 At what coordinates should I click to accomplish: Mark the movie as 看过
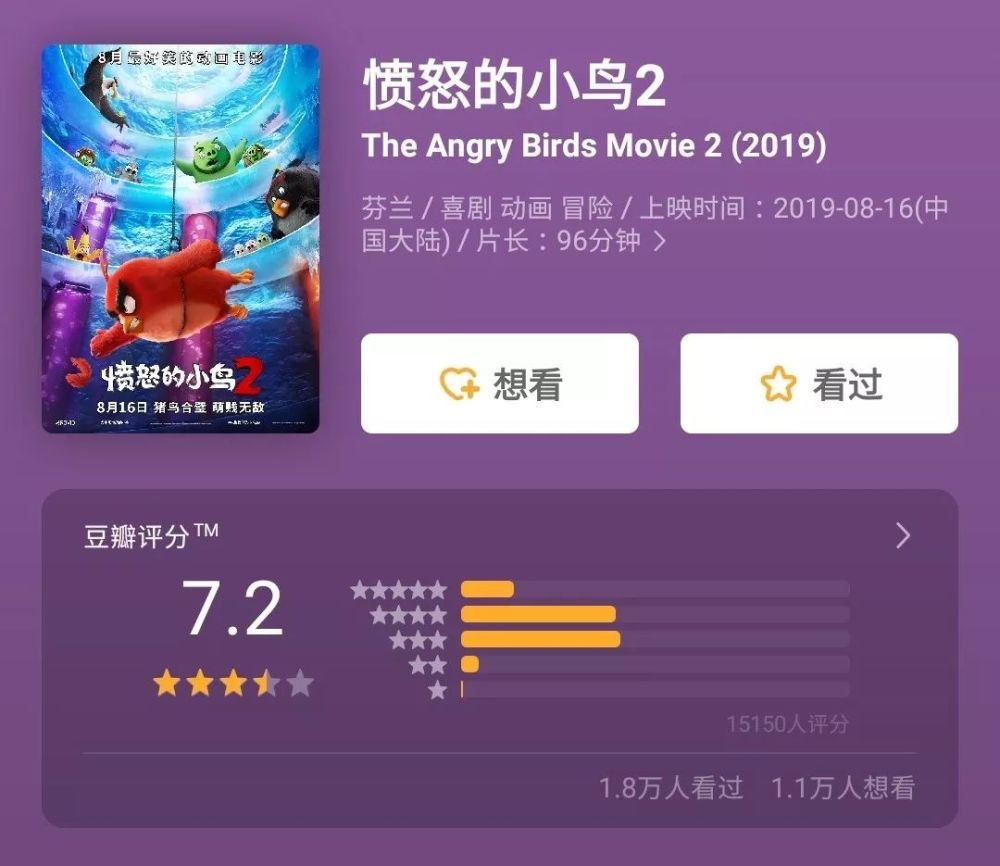tap(819, 384)
